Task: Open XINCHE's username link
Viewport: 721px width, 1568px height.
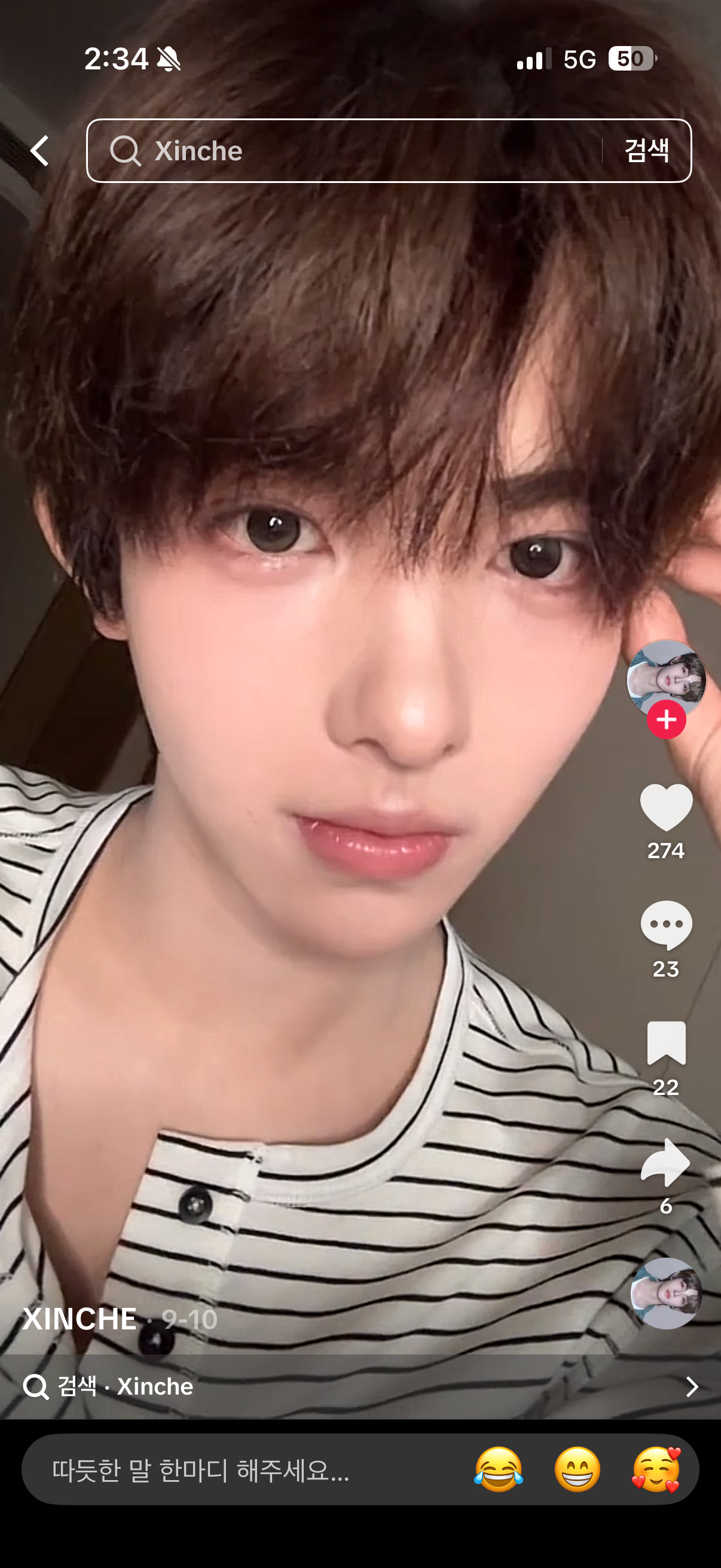Action: point(80,1319)
